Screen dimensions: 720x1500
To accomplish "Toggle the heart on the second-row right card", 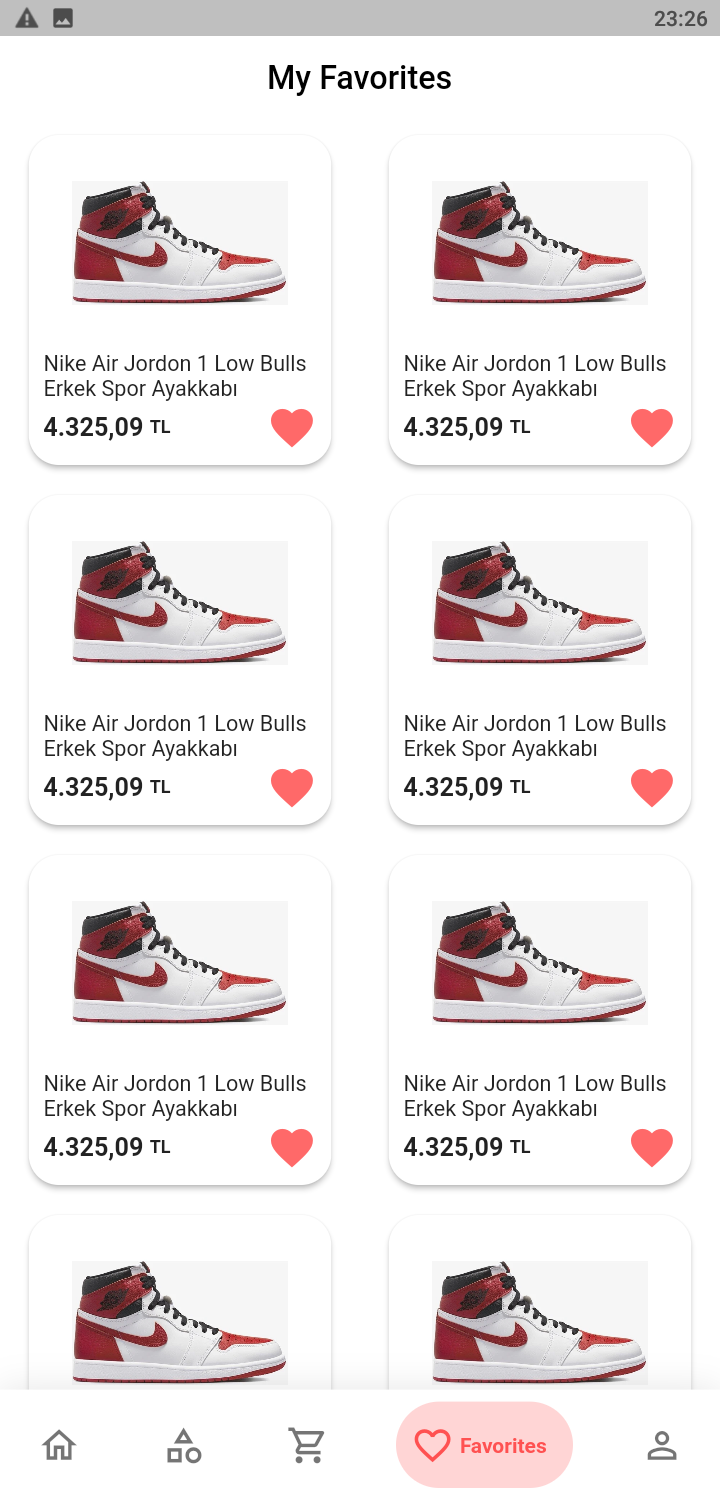I will 651,787.
